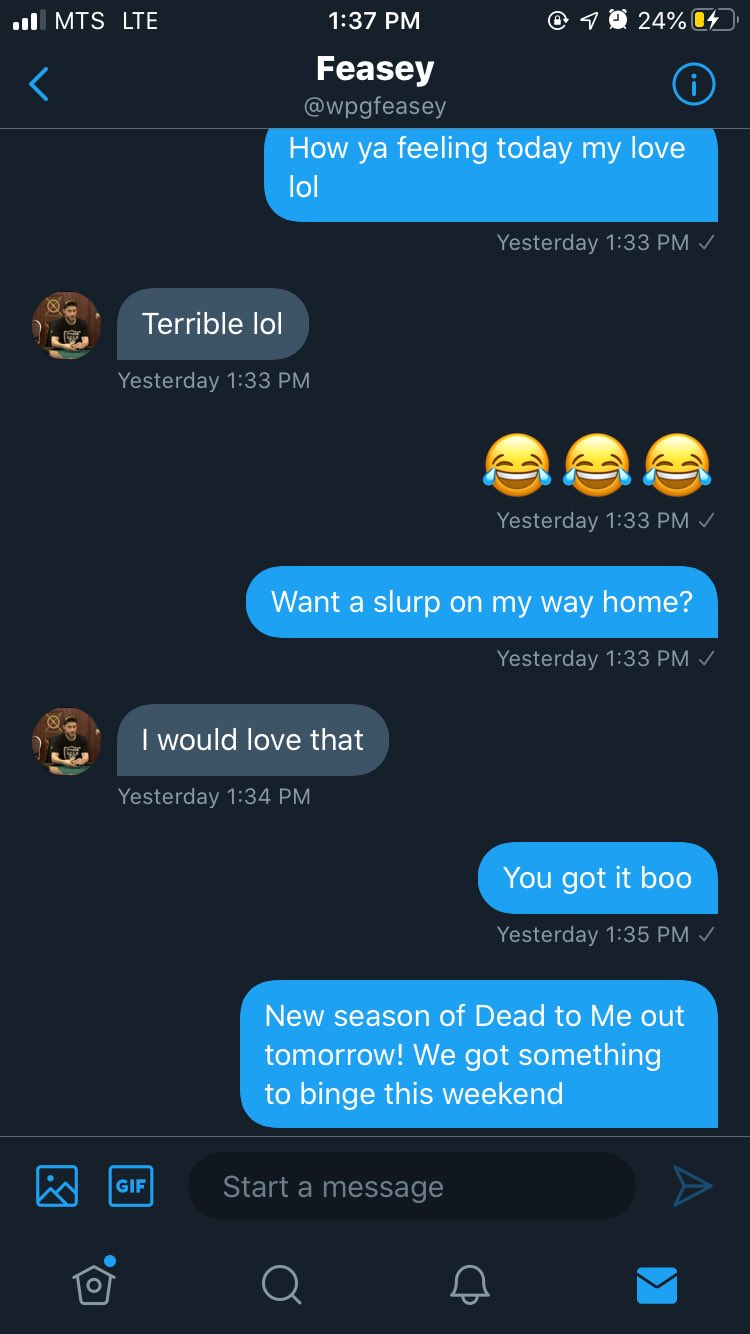Send the message with the arrow icon
This screenshot has height=1334, width=750.
click(x=692, y=1186)
